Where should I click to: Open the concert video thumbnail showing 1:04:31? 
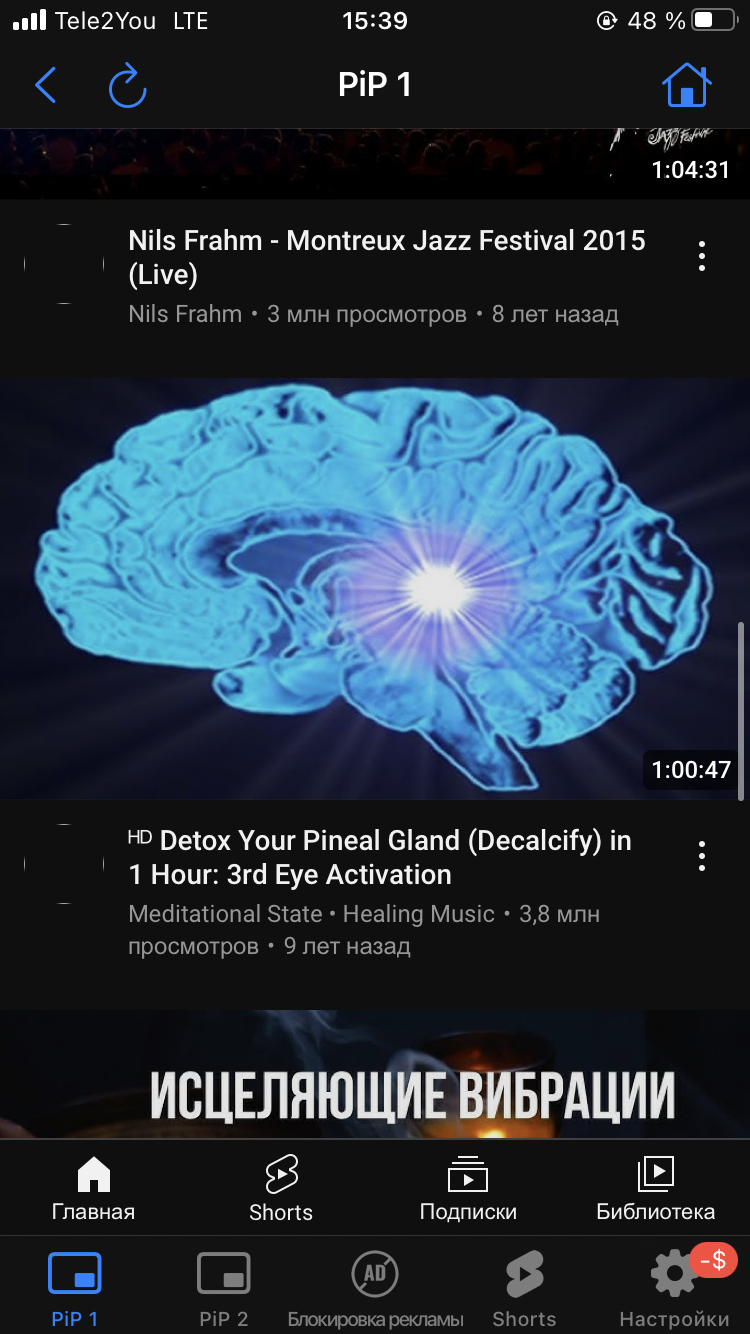tap(375, 164)
